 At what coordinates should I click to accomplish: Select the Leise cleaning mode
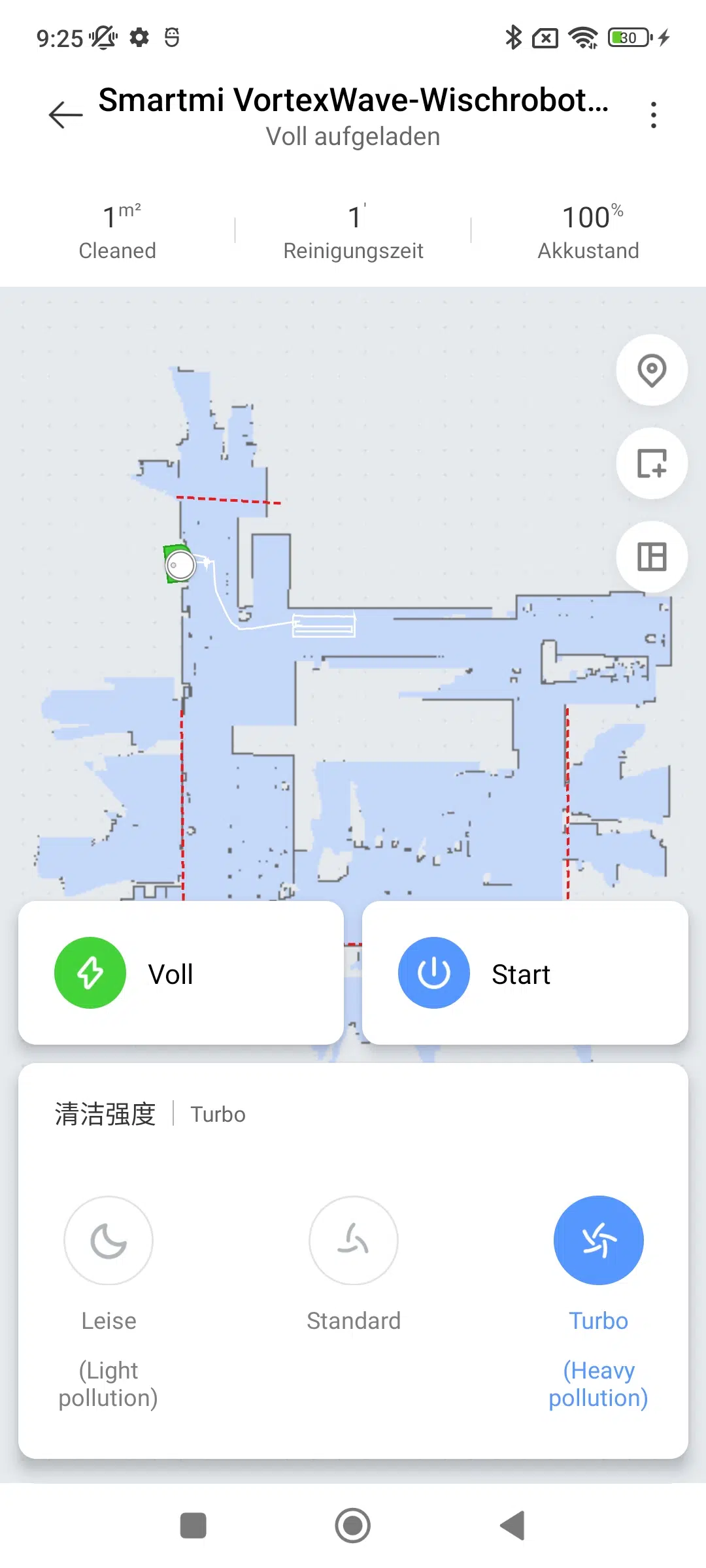pos(109,1240)
